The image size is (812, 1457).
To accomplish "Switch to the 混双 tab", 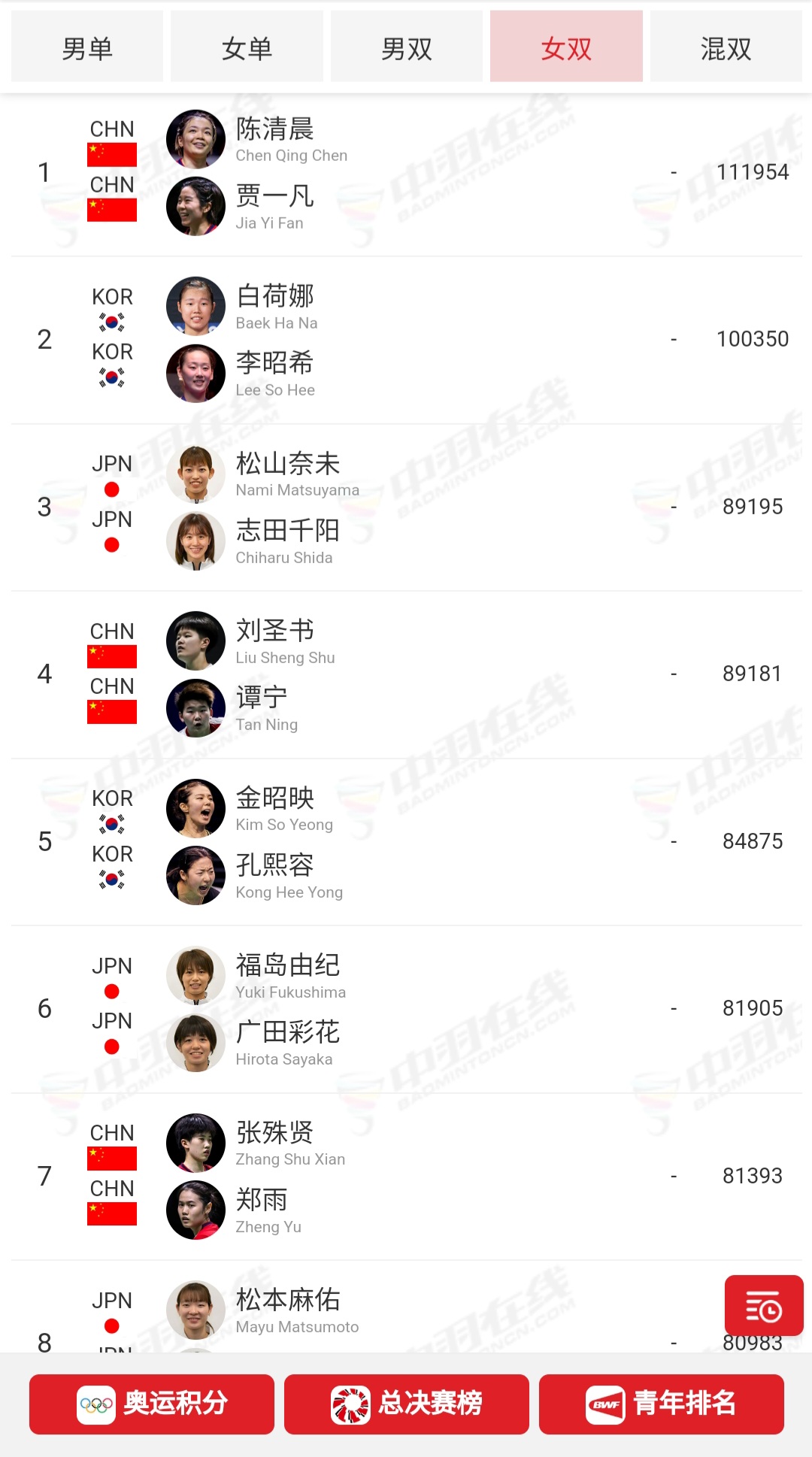I will [726, 49].
